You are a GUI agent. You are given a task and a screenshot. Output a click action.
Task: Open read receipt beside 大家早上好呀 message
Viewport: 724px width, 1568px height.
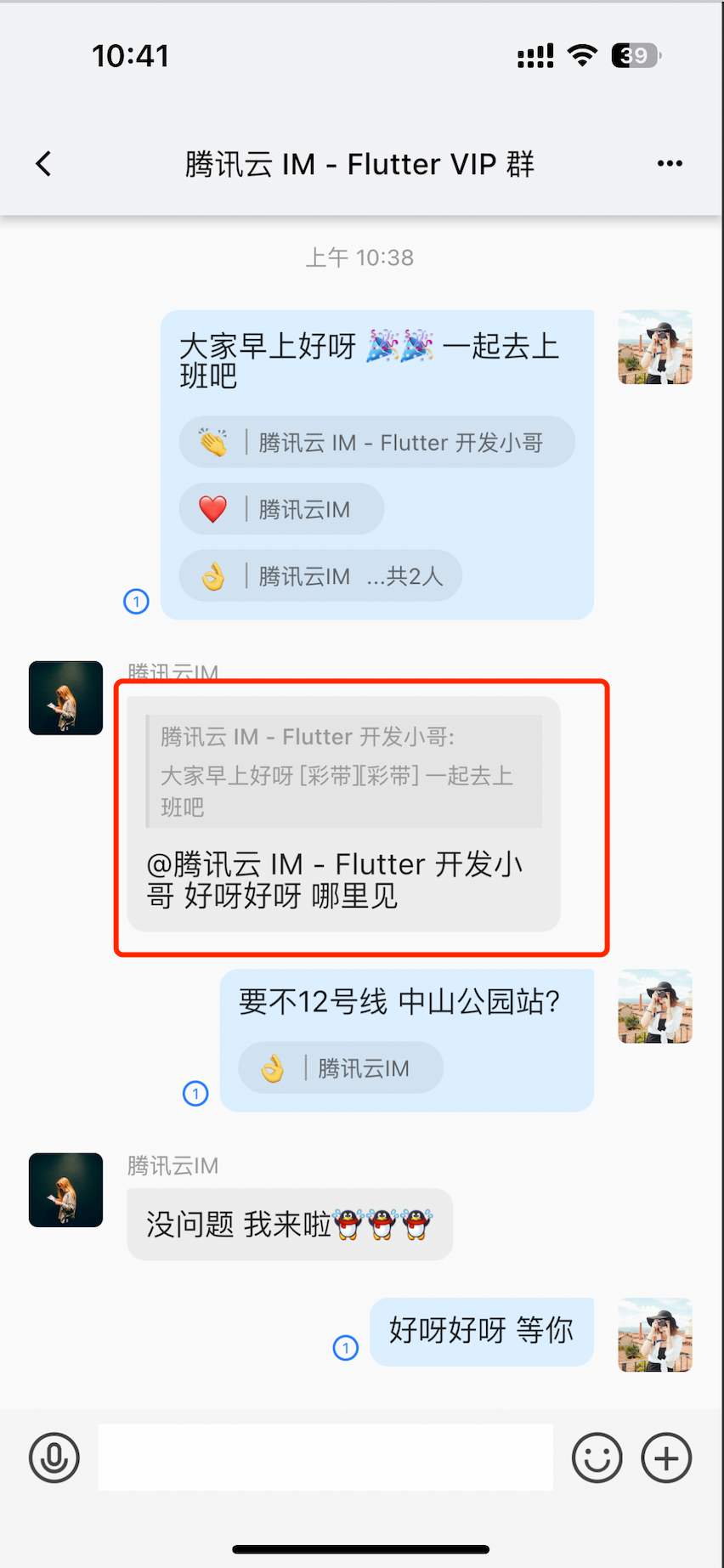tap(137, 602)
